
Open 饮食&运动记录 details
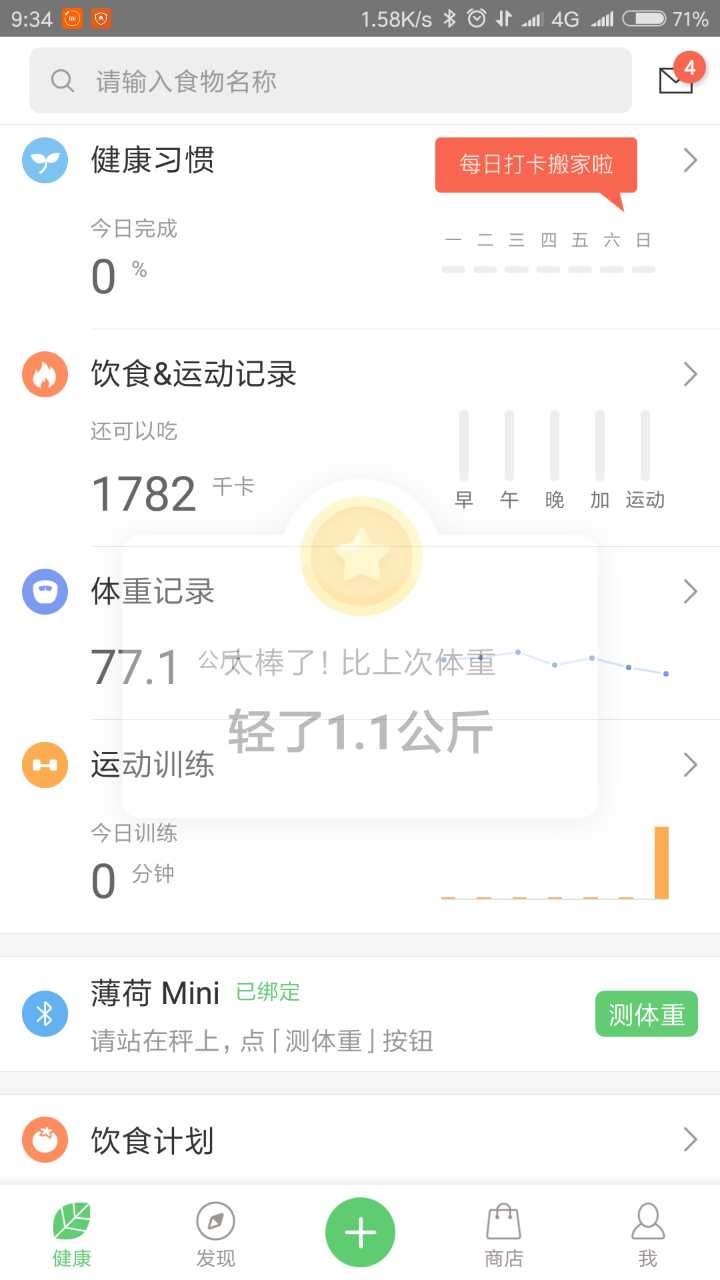(x=194, y=374)
